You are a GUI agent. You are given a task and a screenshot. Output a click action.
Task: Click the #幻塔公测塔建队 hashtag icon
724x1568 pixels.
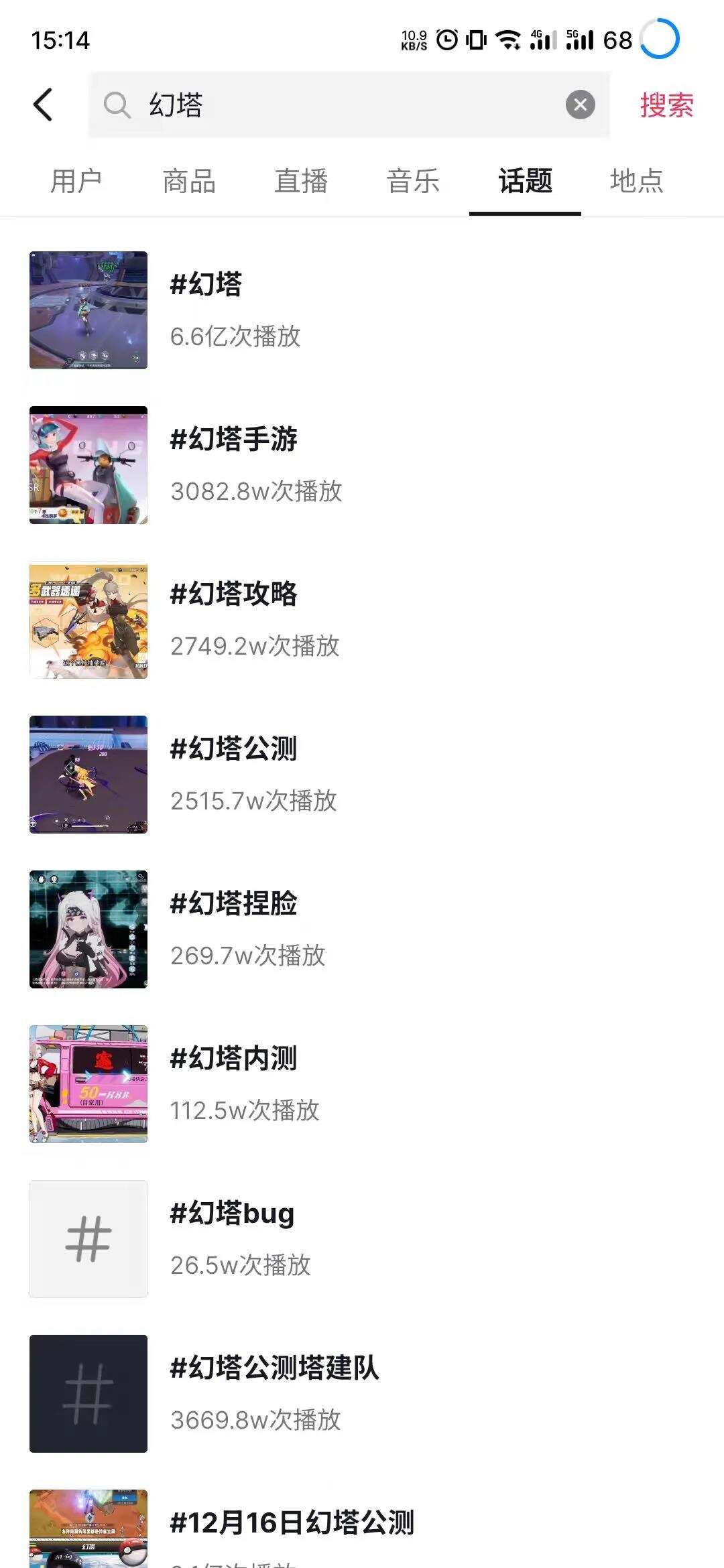pyautogui.click(x=89, y=1395)
